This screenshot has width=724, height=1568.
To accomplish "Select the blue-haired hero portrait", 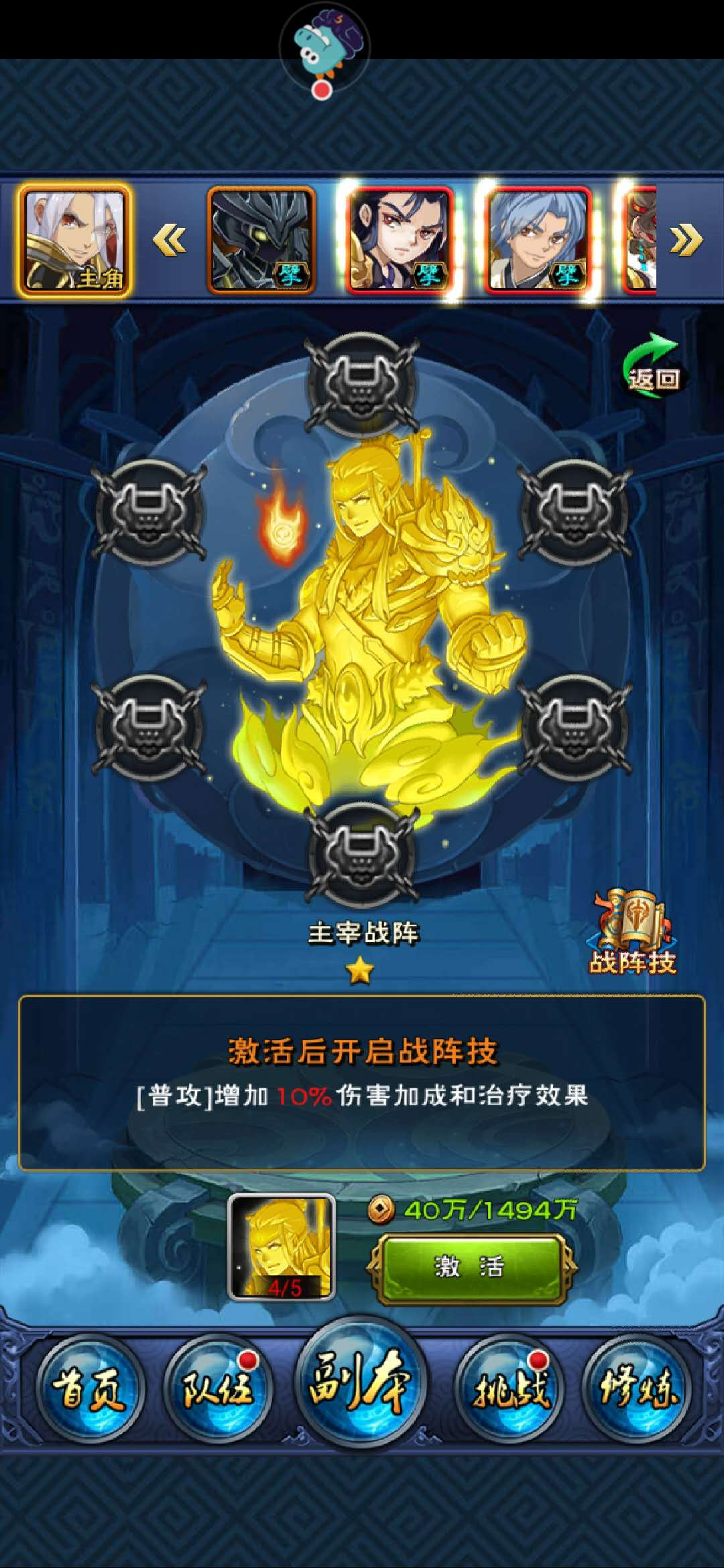I will (x=538, y=241).
